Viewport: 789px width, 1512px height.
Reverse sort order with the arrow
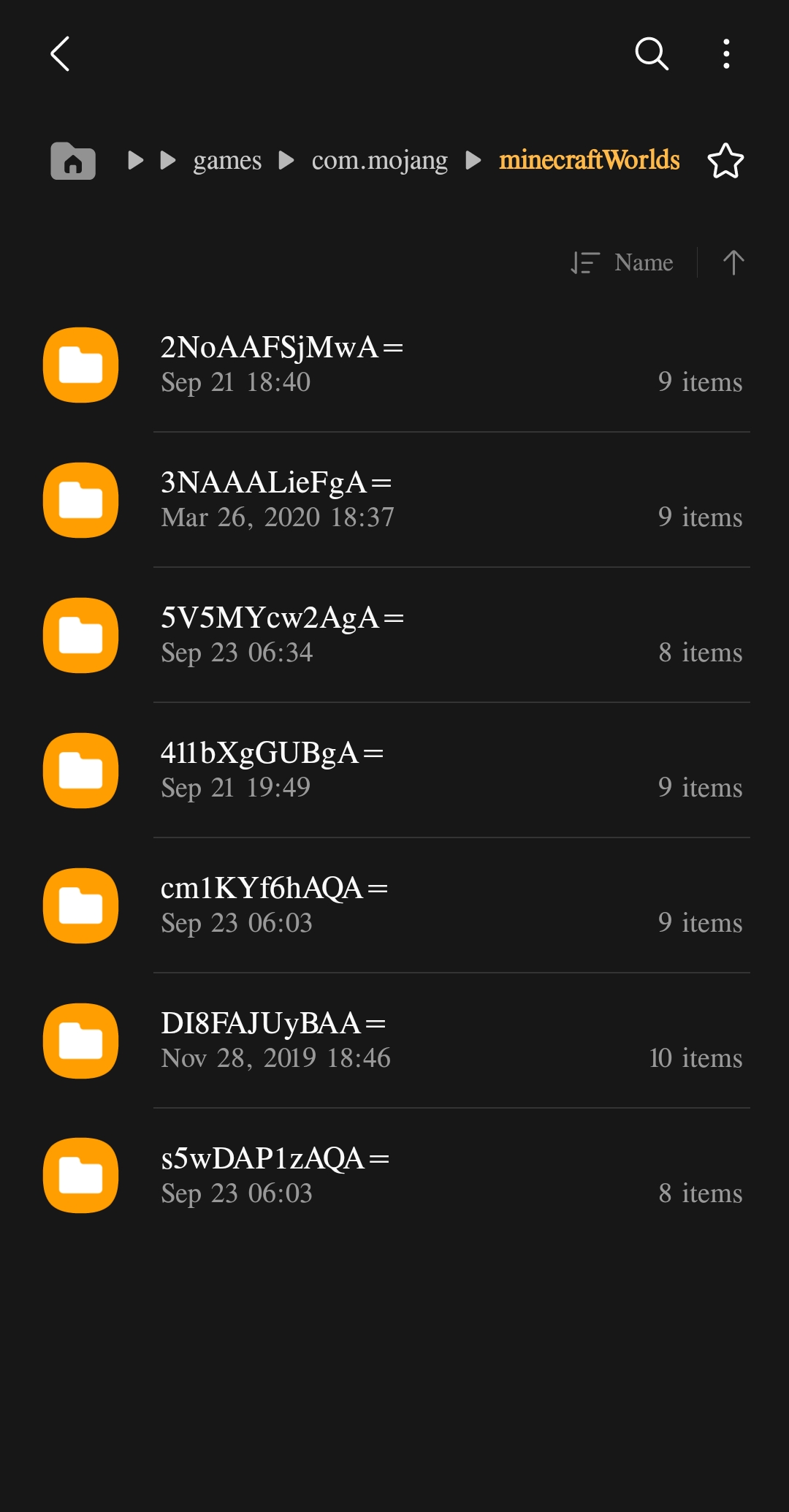(733, 262)
